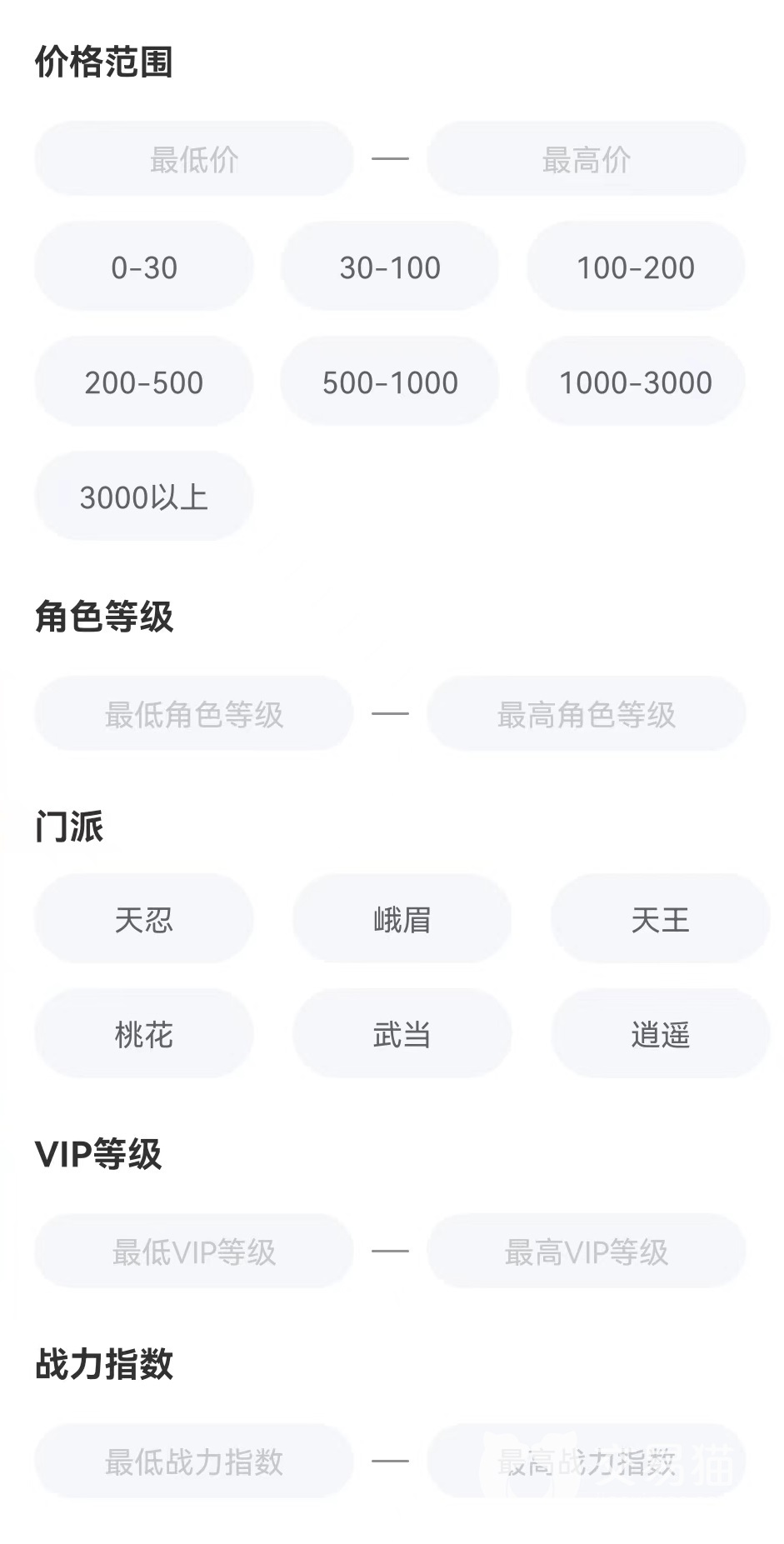Choose the 逍遥 sect

[x=660, y=1034]
